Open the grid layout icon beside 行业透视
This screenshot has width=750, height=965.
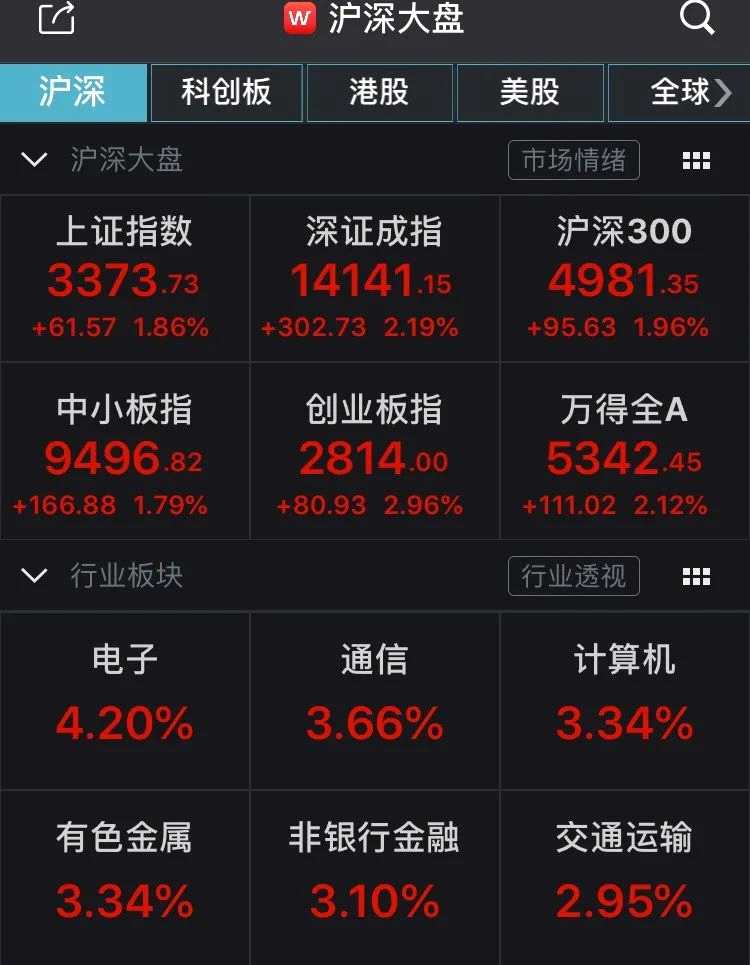695,576
